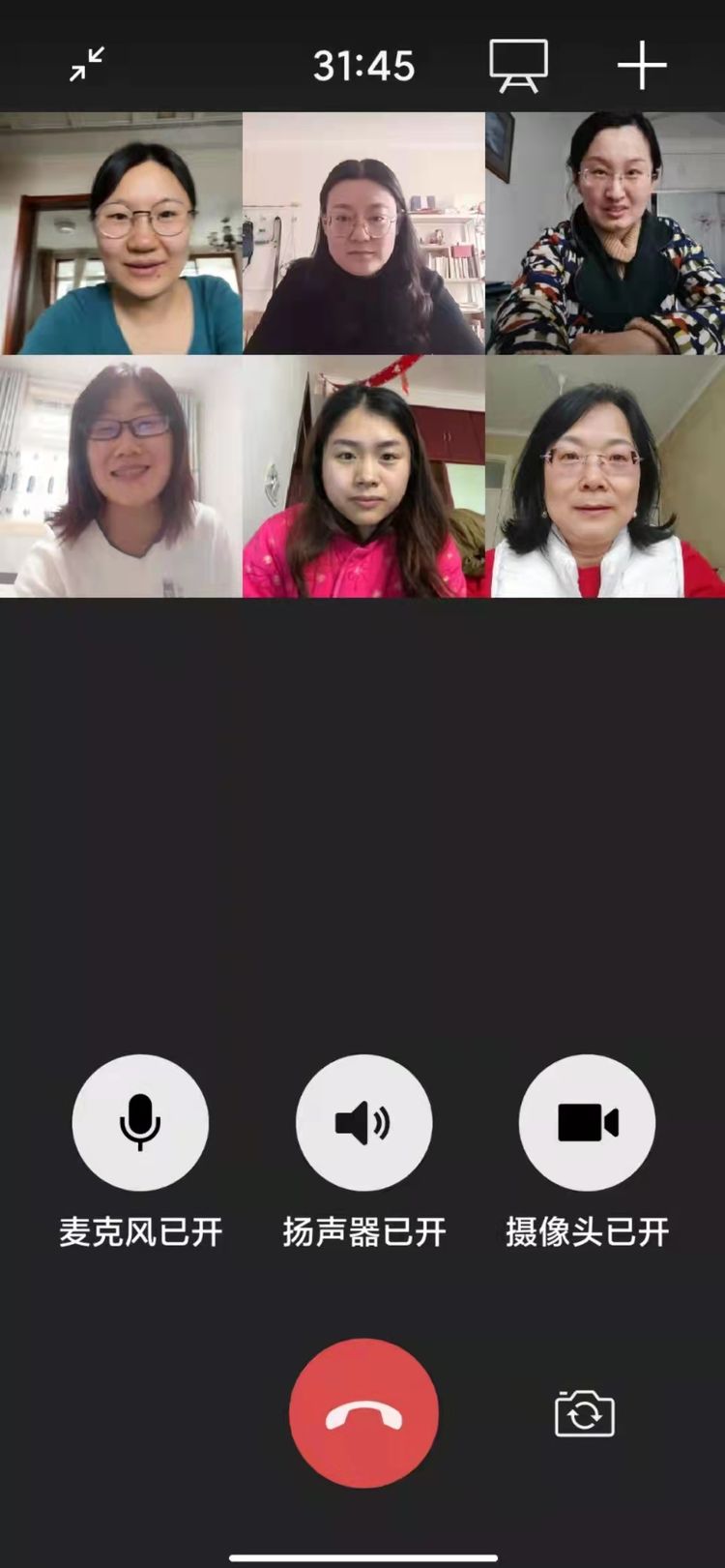Flip the camera with the switch icon
This screenshot has height=1568, width=725.
[x=585, y=1414]
